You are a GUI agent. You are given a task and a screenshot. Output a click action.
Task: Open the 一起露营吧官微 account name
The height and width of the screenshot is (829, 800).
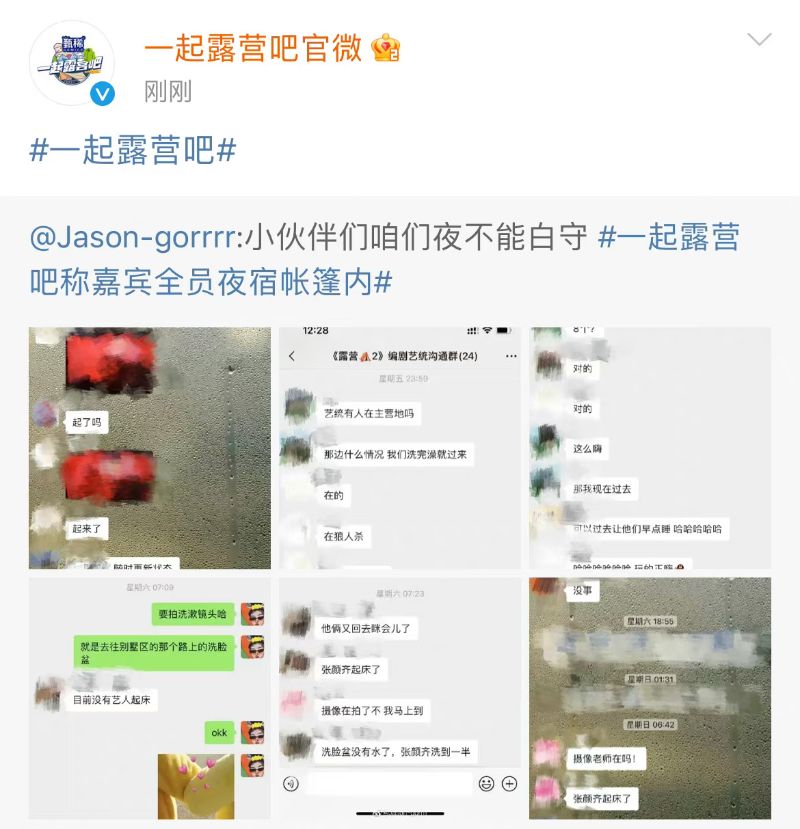[253, 47]
